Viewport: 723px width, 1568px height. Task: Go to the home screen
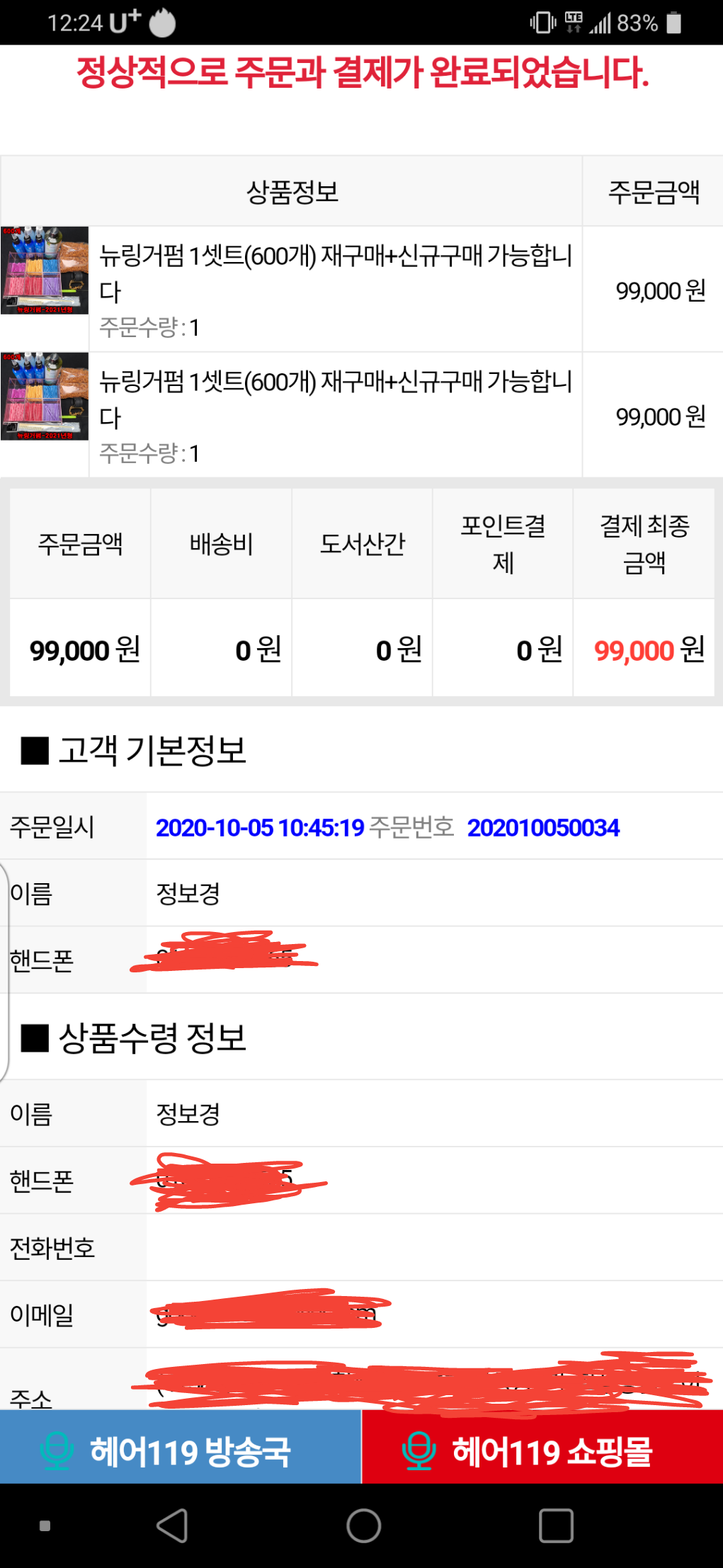pyautogui.click(x=364, y=1526)
